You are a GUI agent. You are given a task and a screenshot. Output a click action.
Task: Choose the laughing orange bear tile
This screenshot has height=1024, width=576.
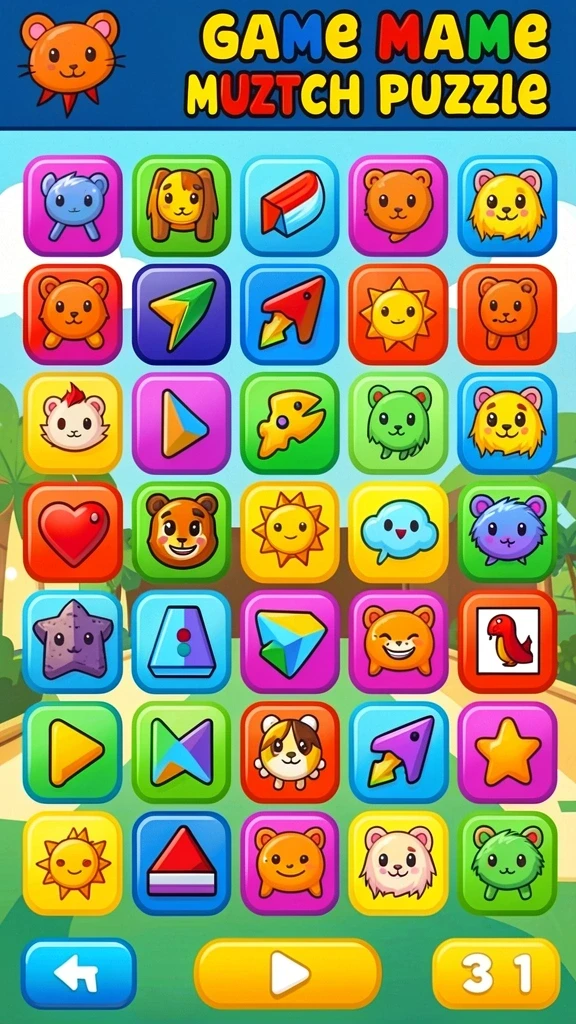tap(398, 641)
